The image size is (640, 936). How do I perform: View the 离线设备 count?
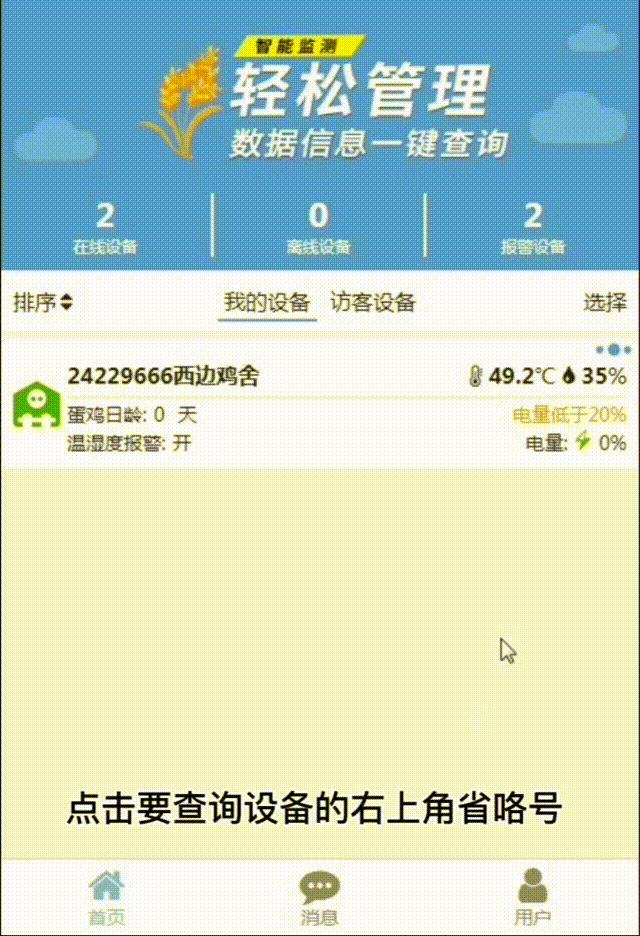pyautogui.click(x=318, y=227)
